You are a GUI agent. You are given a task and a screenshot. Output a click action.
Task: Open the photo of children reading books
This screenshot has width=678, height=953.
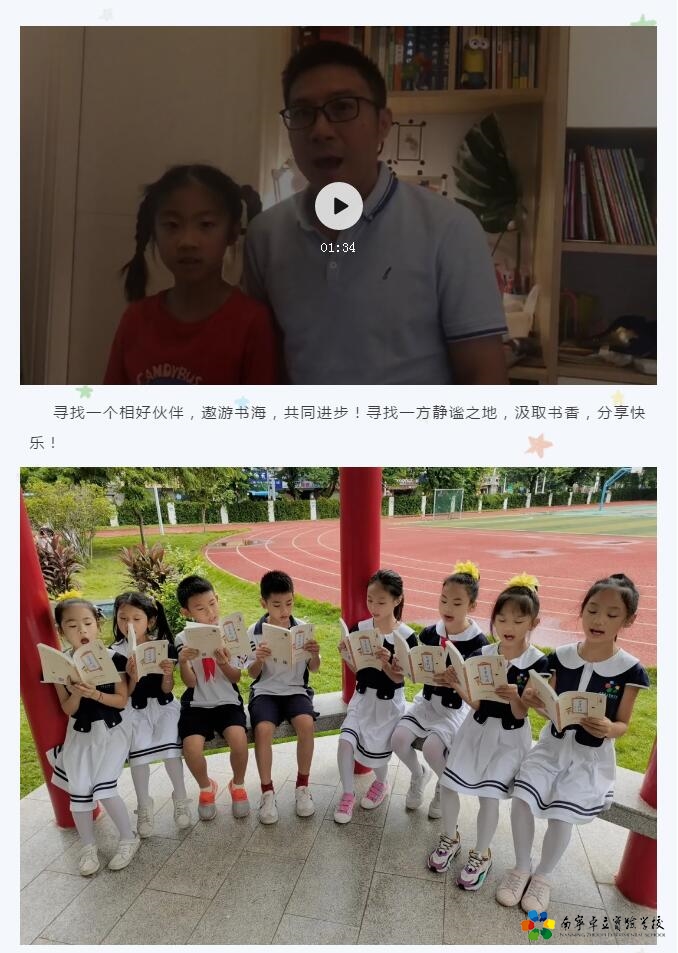pos(338,705)
